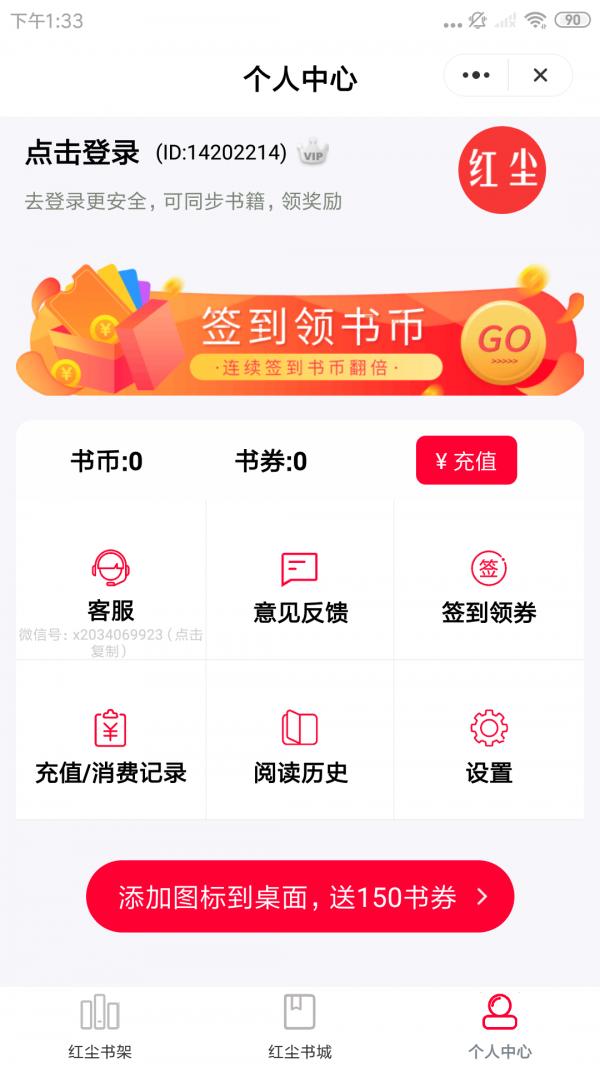Select the 个人中心 tab
600x1067 pixels.
tap(500, 1027)
